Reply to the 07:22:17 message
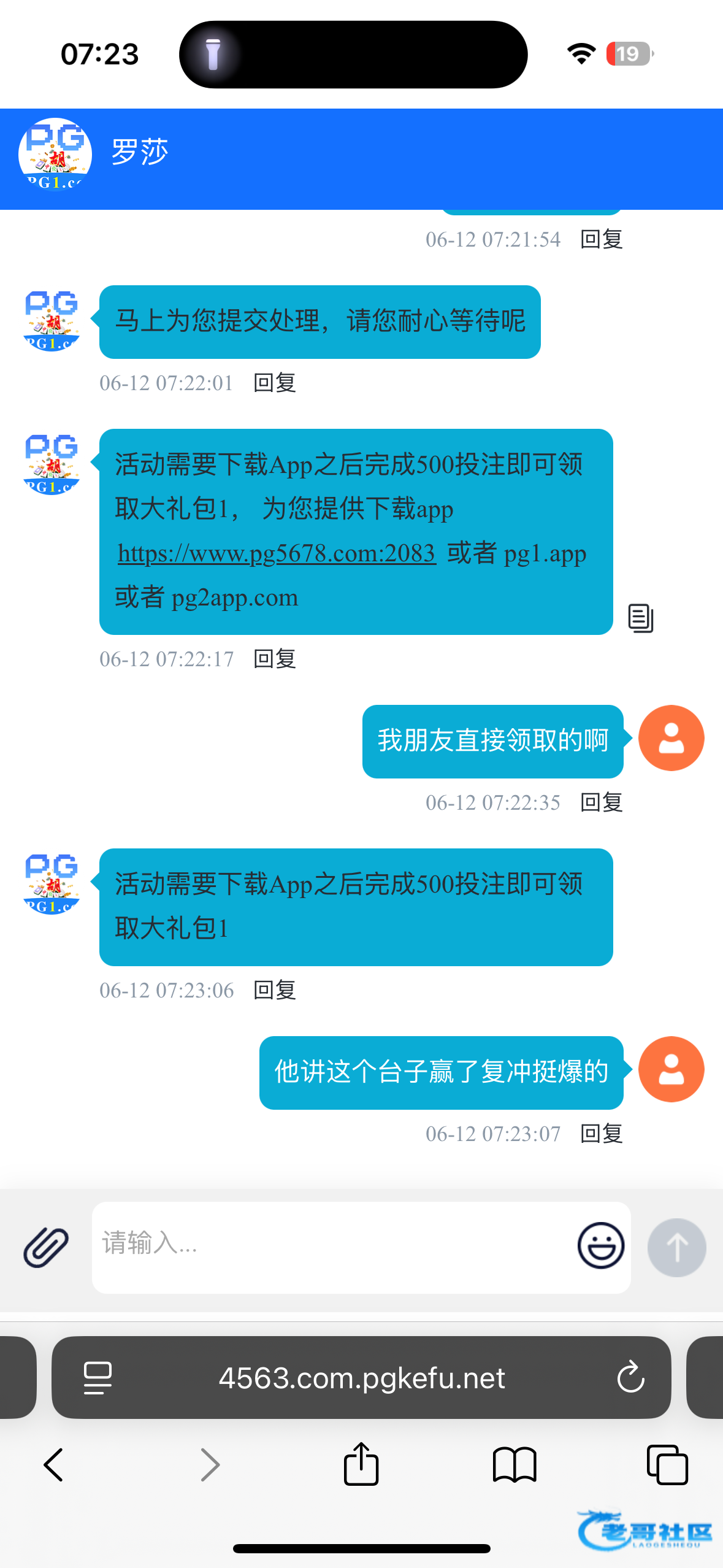 275,659
